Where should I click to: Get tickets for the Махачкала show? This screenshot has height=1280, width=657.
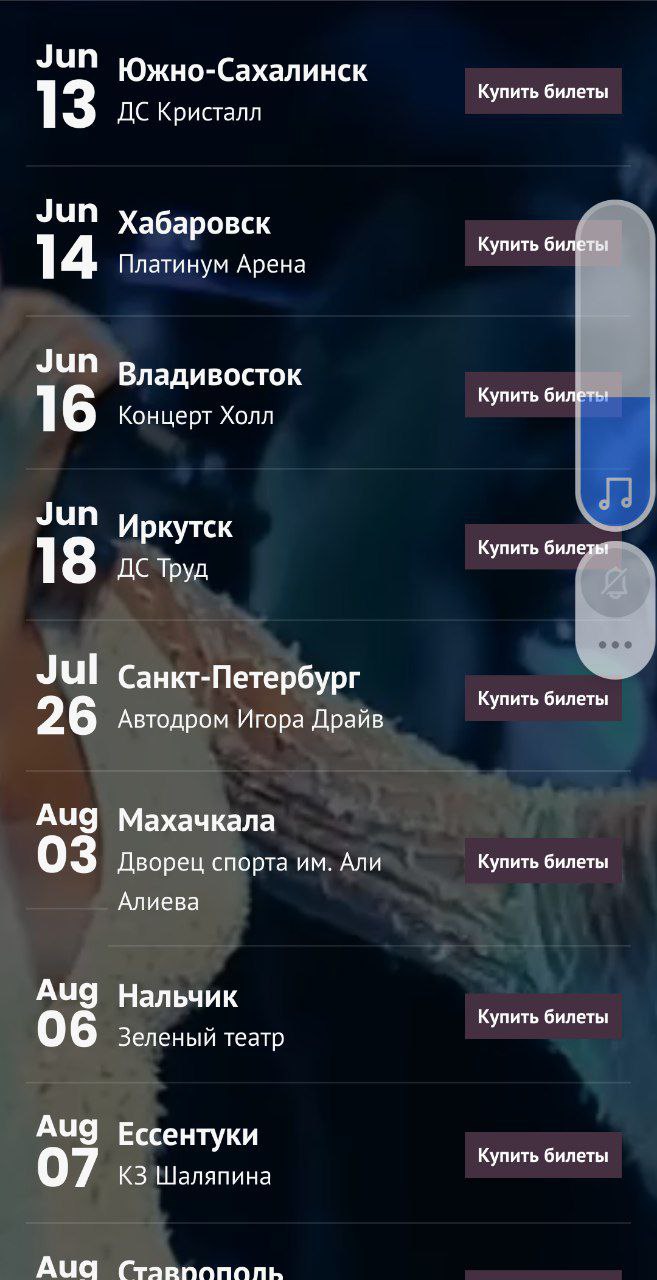coord(542,861)
